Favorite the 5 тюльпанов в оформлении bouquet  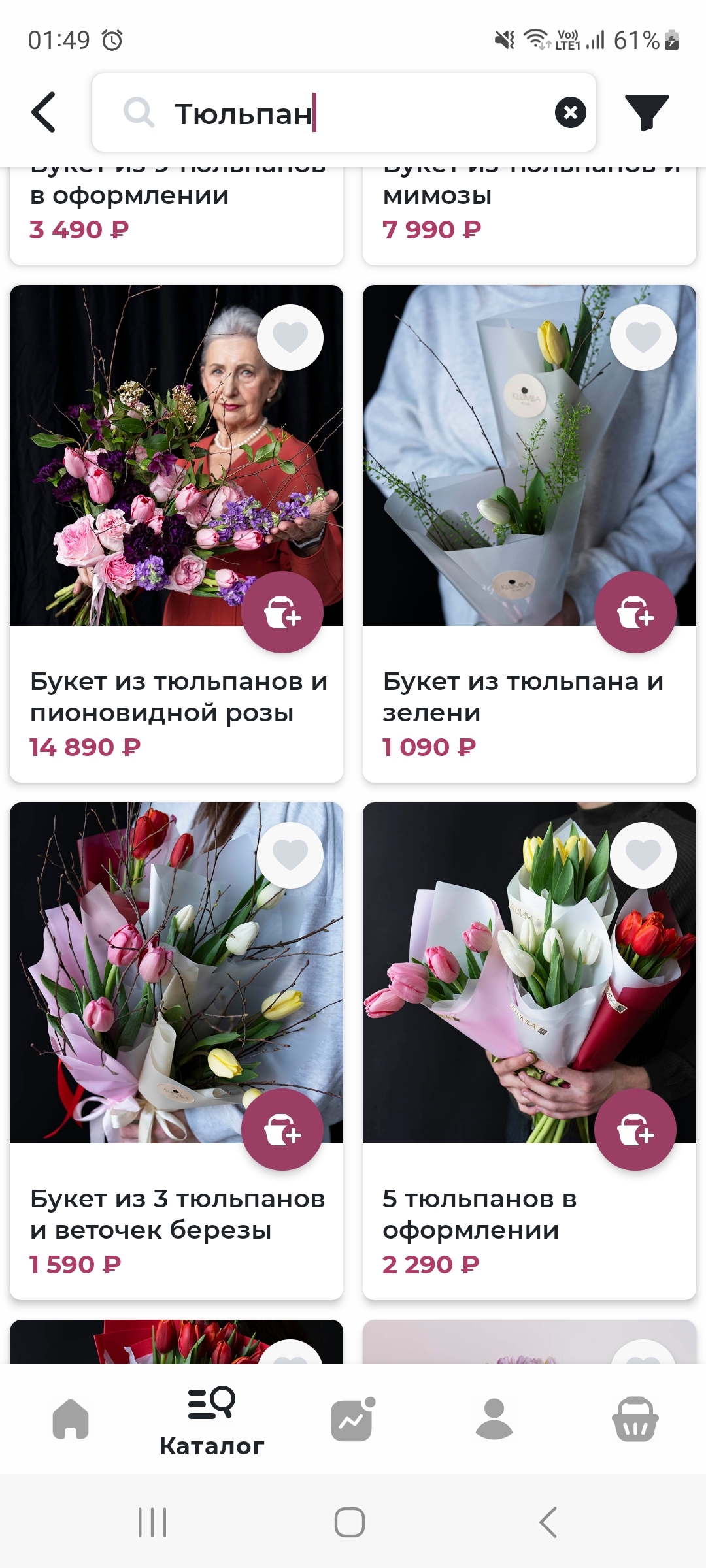click(643, 855)
